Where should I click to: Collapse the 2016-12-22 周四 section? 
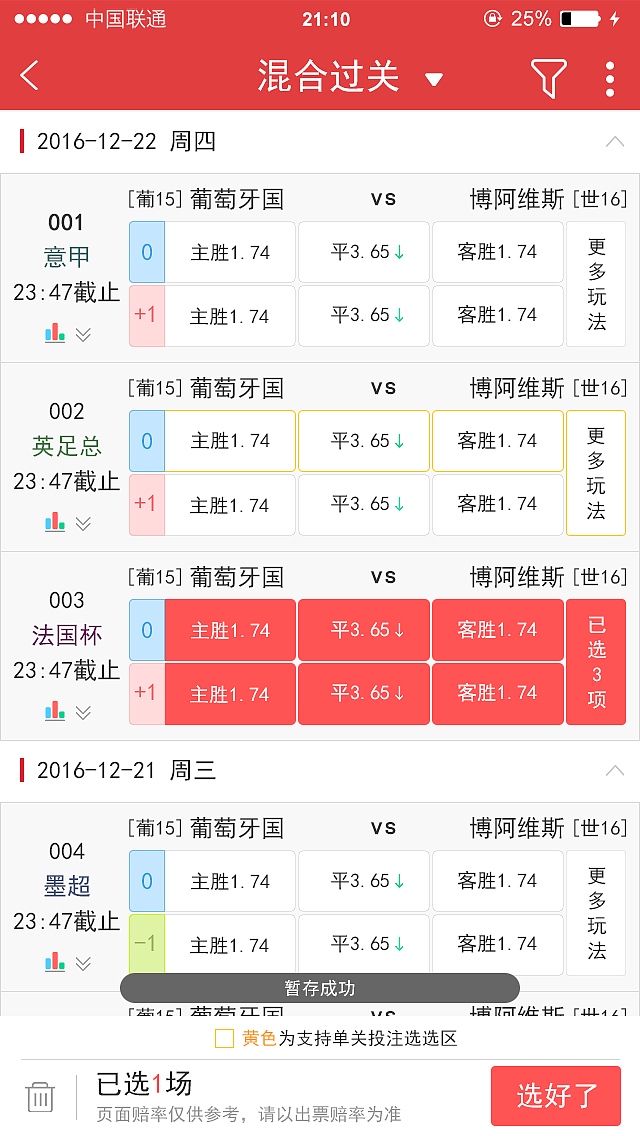pos(615,141)
